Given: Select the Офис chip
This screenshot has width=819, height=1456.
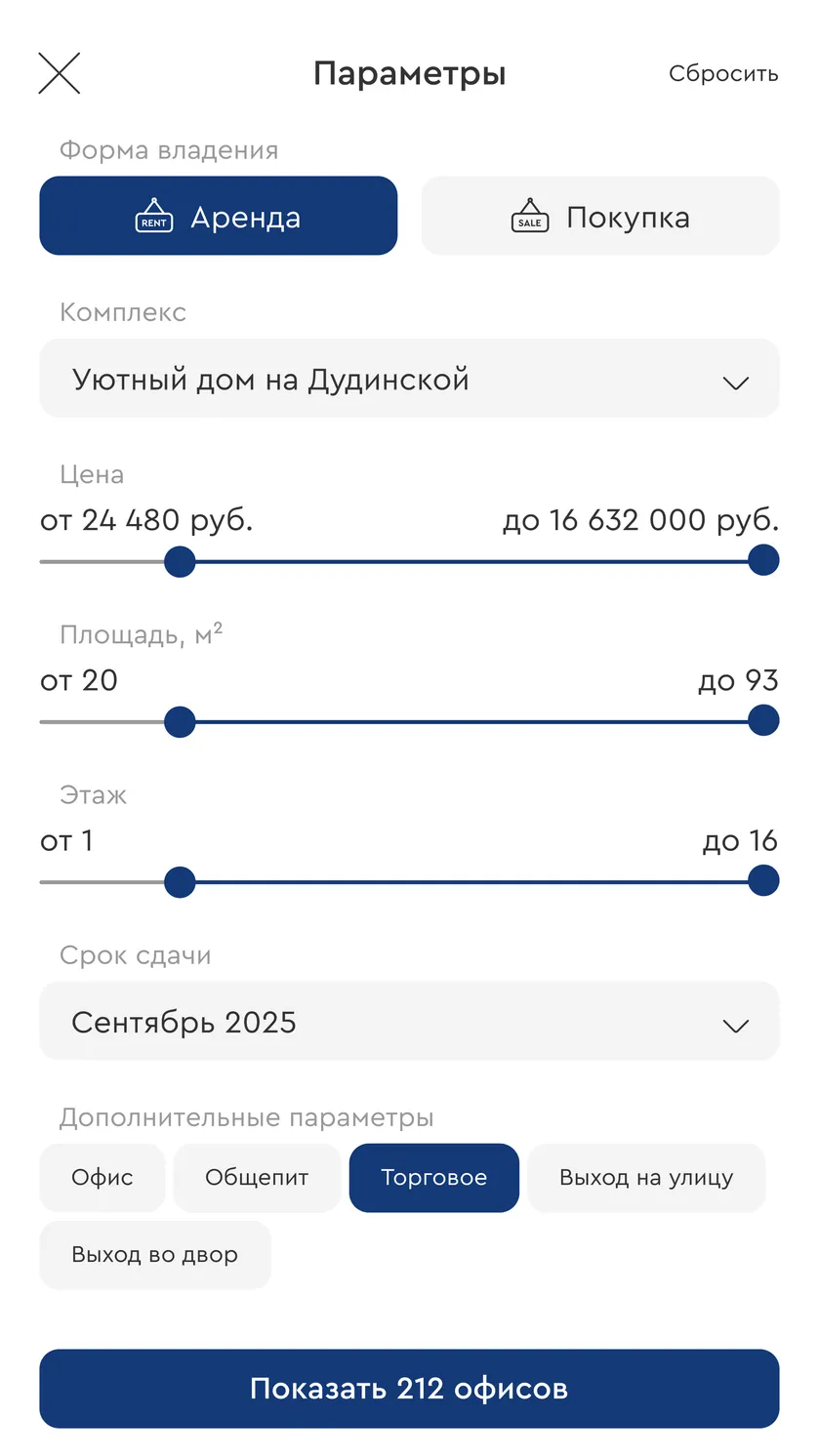Looking at the screenshot, I should tap(102, 1178).
